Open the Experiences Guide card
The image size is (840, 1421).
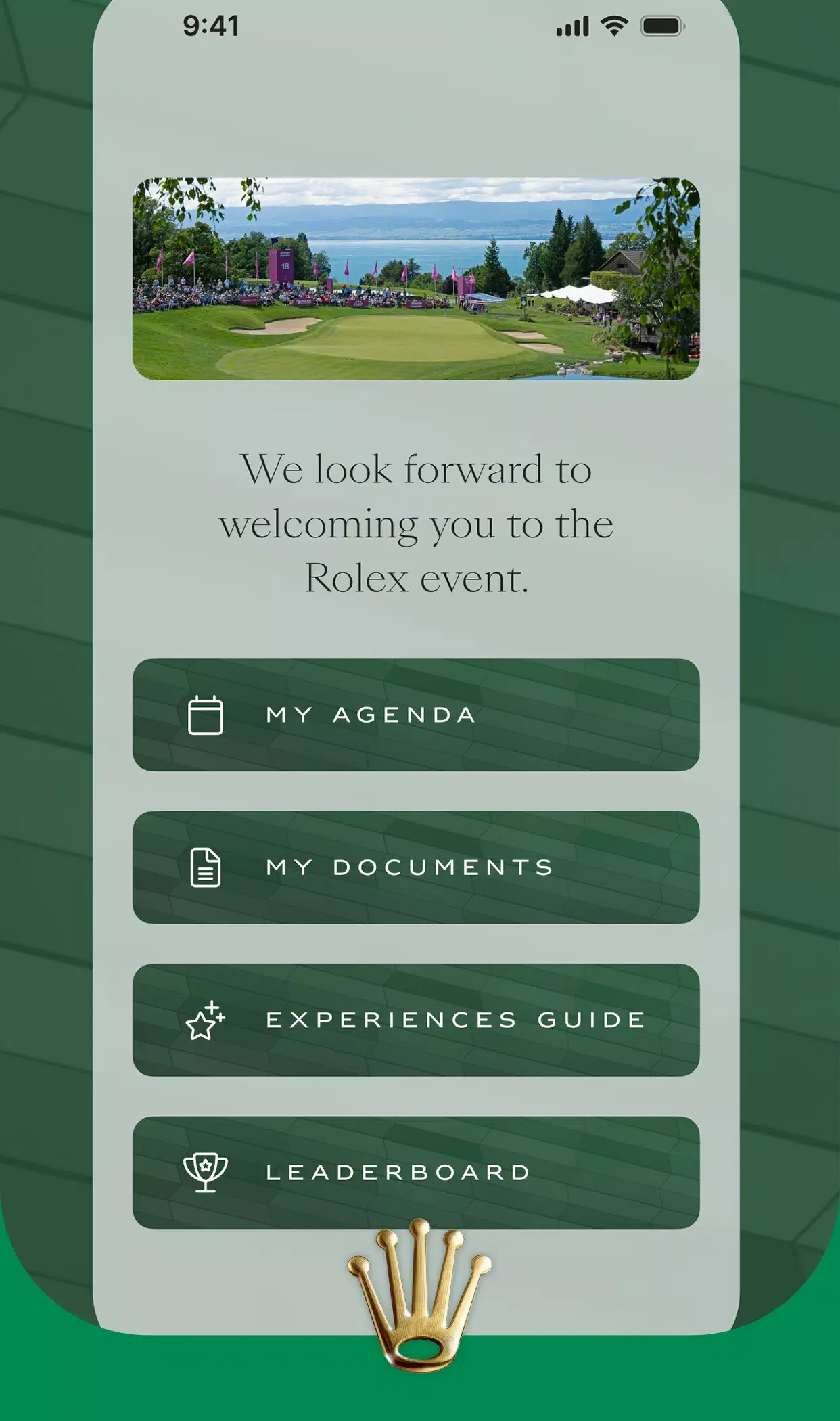419,1022
